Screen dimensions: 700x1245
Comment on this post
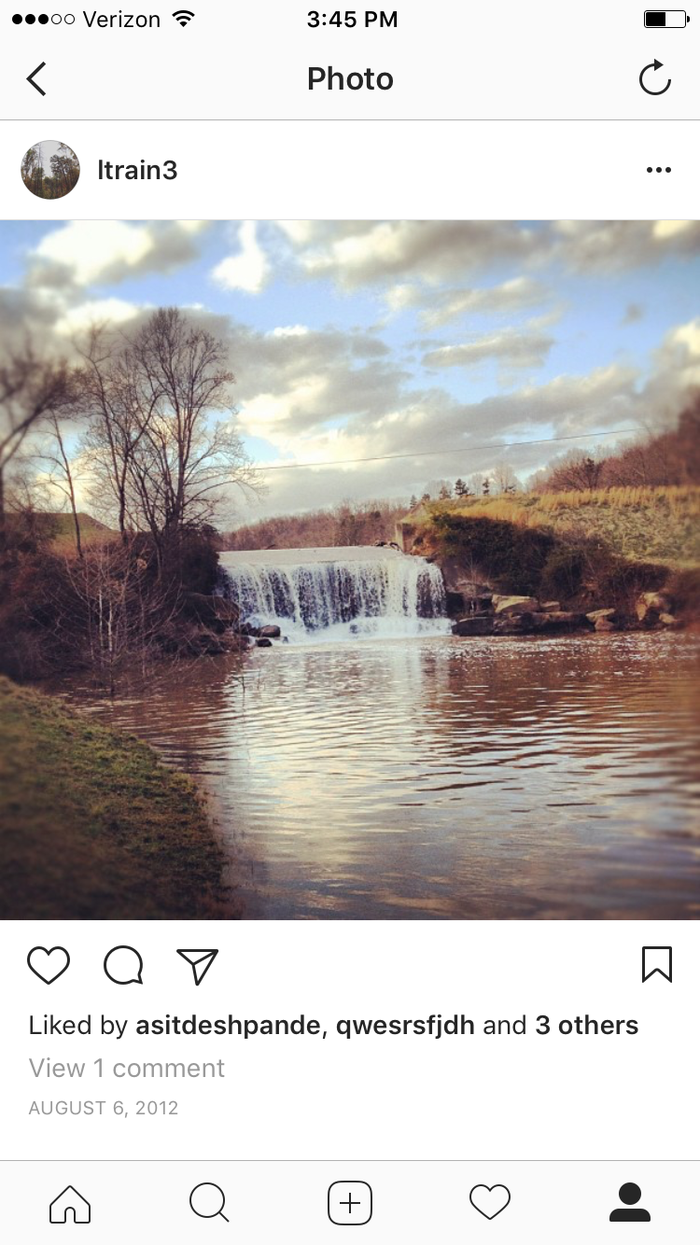point(123,965)
